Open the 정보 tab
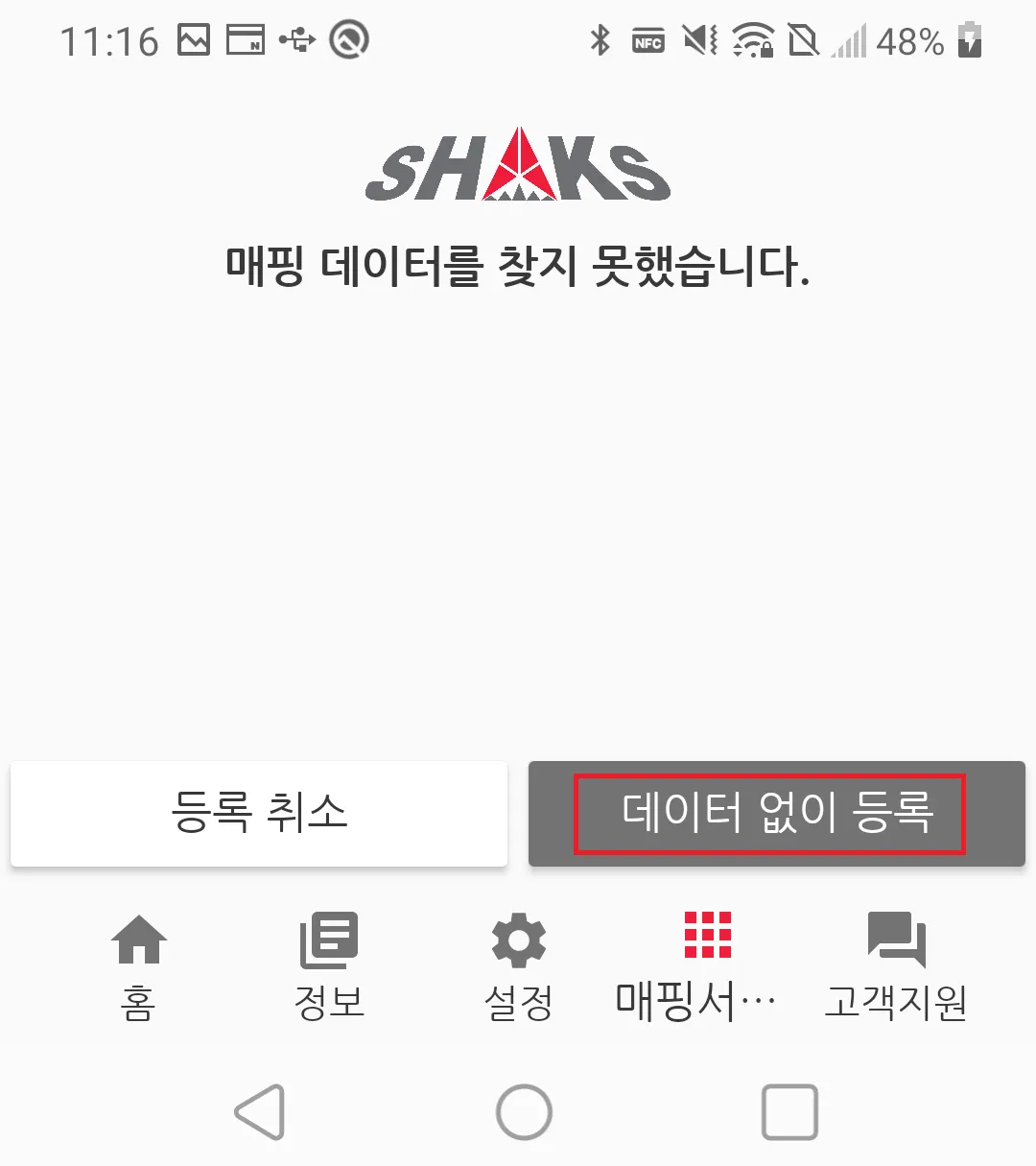The width and height of the screenshot is (1036, 1166). 329,966
